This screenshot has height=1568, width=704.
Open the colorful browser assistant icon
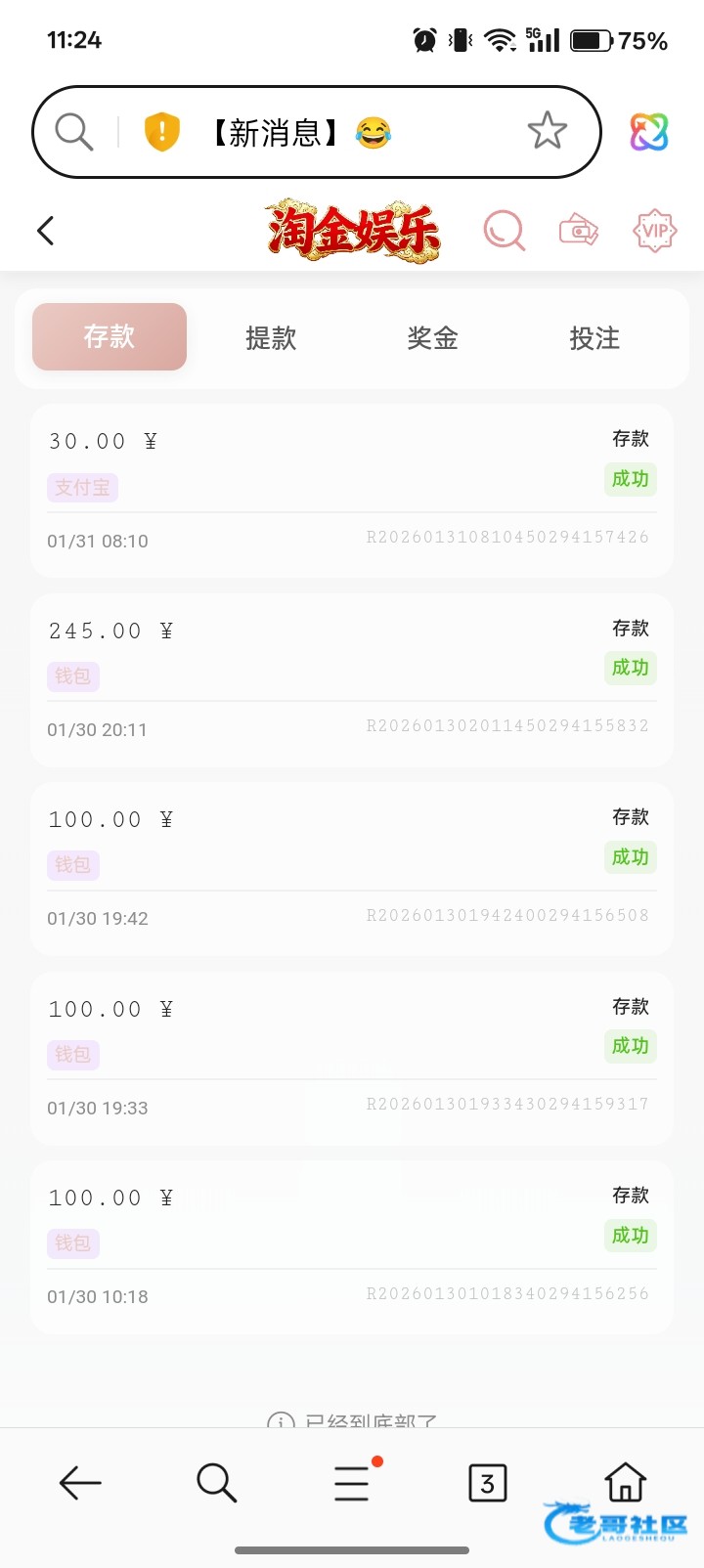click(648, 132)
